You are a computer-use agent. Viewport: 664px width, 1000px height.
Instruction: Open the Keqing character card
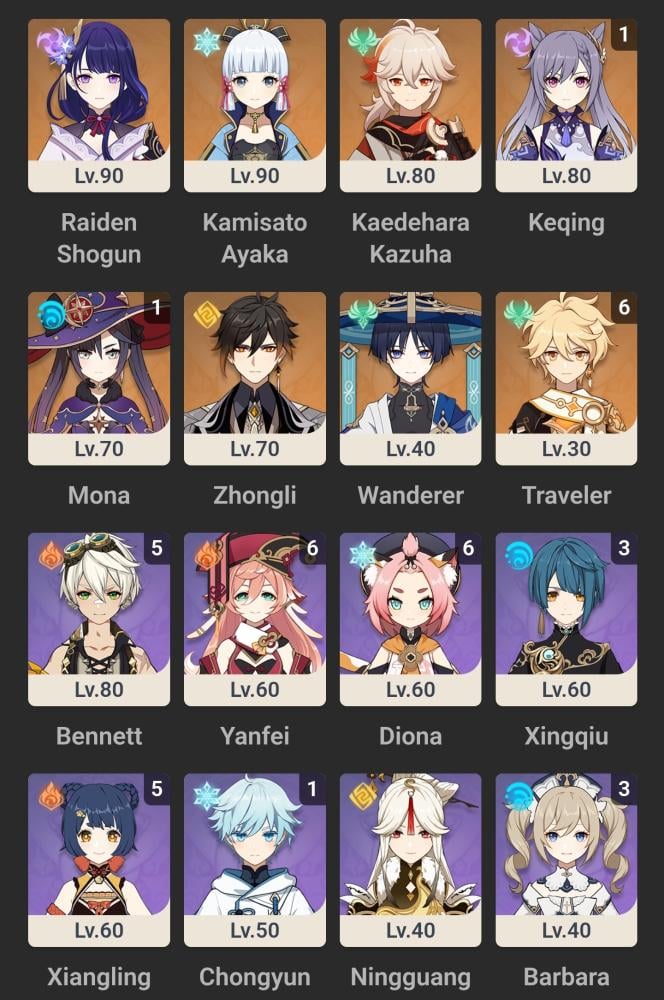(x=566, y=105)
